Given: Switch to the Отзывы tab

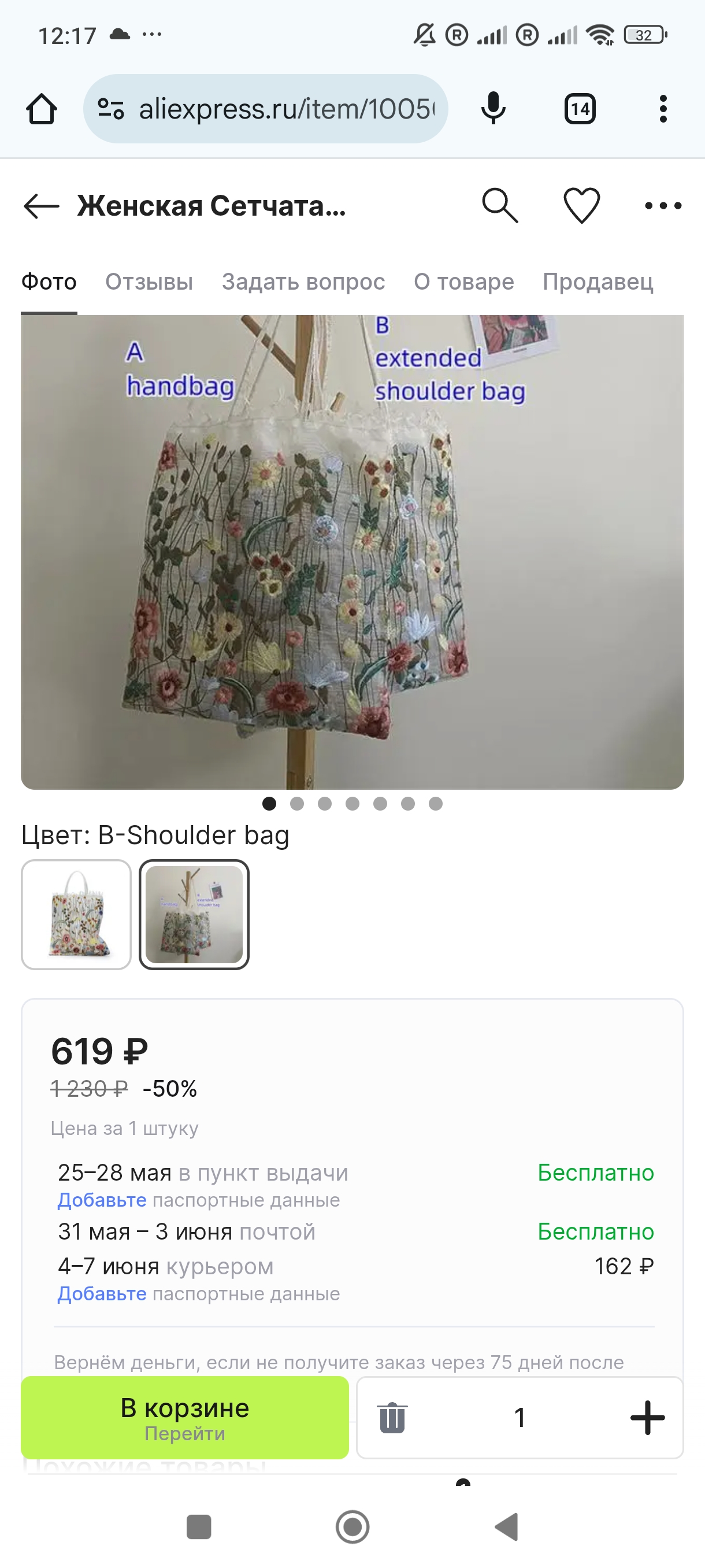Looking at the screenshot, I should click(149, 282).
